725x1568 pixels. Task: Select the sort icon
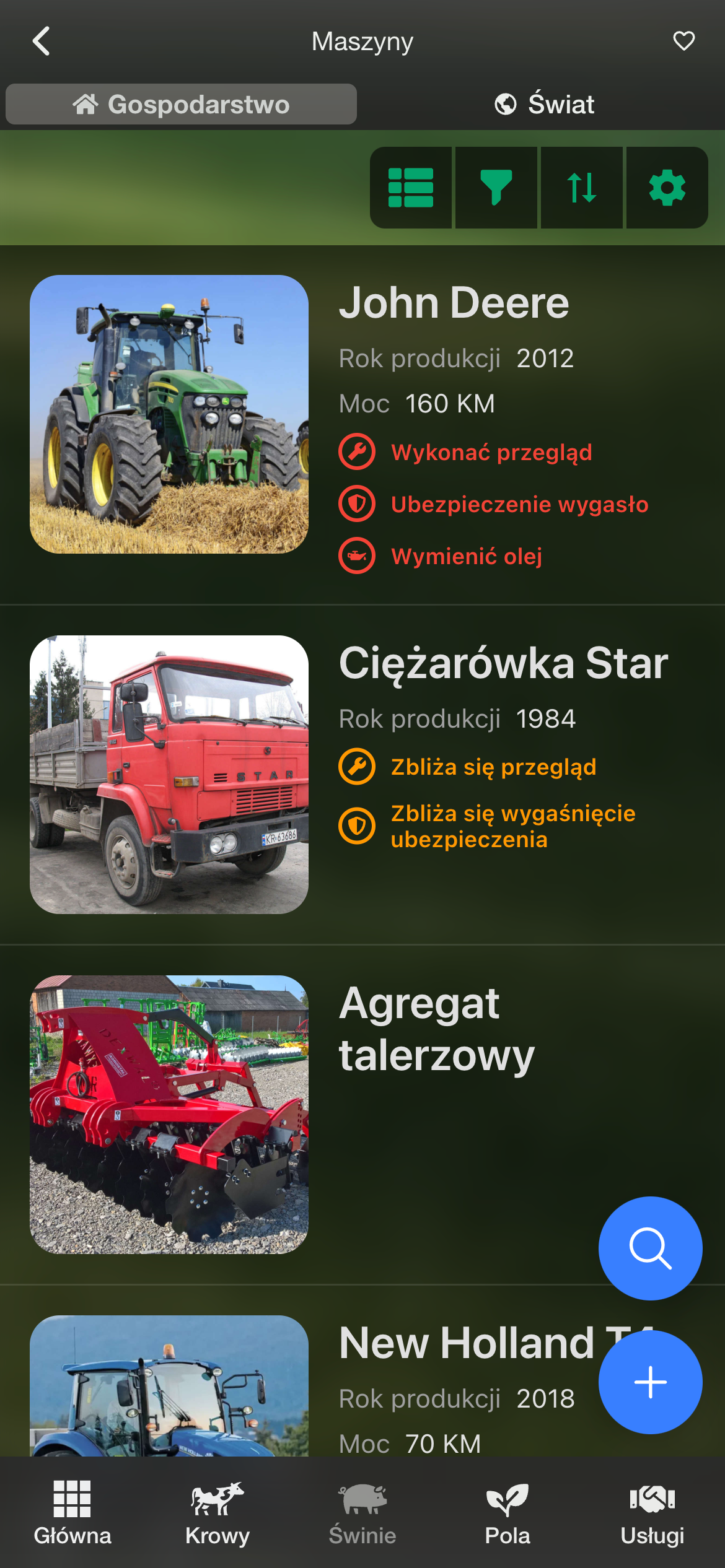click(x=581, y=188)
